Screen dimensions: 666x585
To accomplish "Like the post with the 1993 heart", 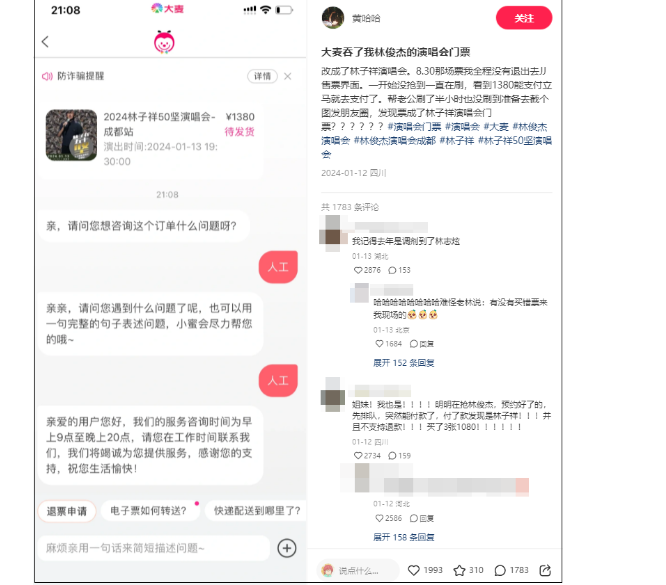I will pyautogui.click(x=414, y=569).
